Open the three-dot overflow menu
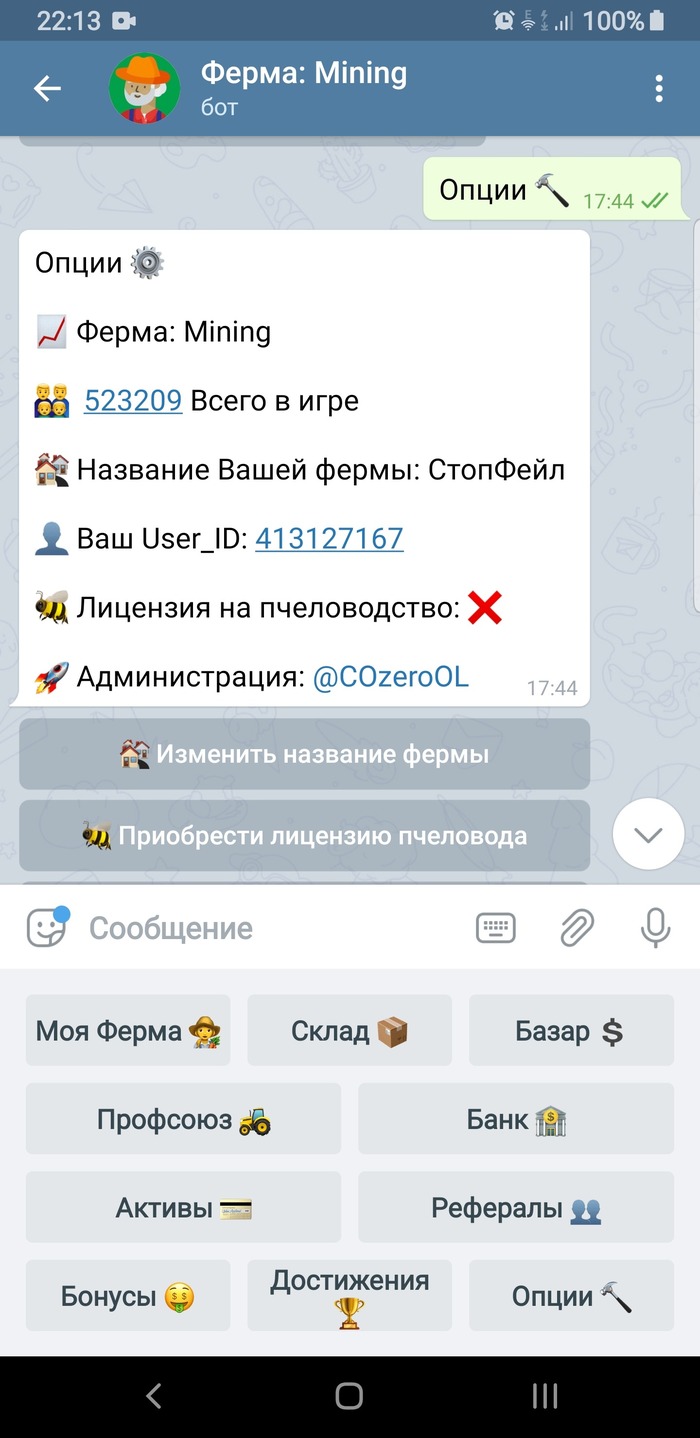This screenshot has width=700, height=1438. tap(659, 89)
